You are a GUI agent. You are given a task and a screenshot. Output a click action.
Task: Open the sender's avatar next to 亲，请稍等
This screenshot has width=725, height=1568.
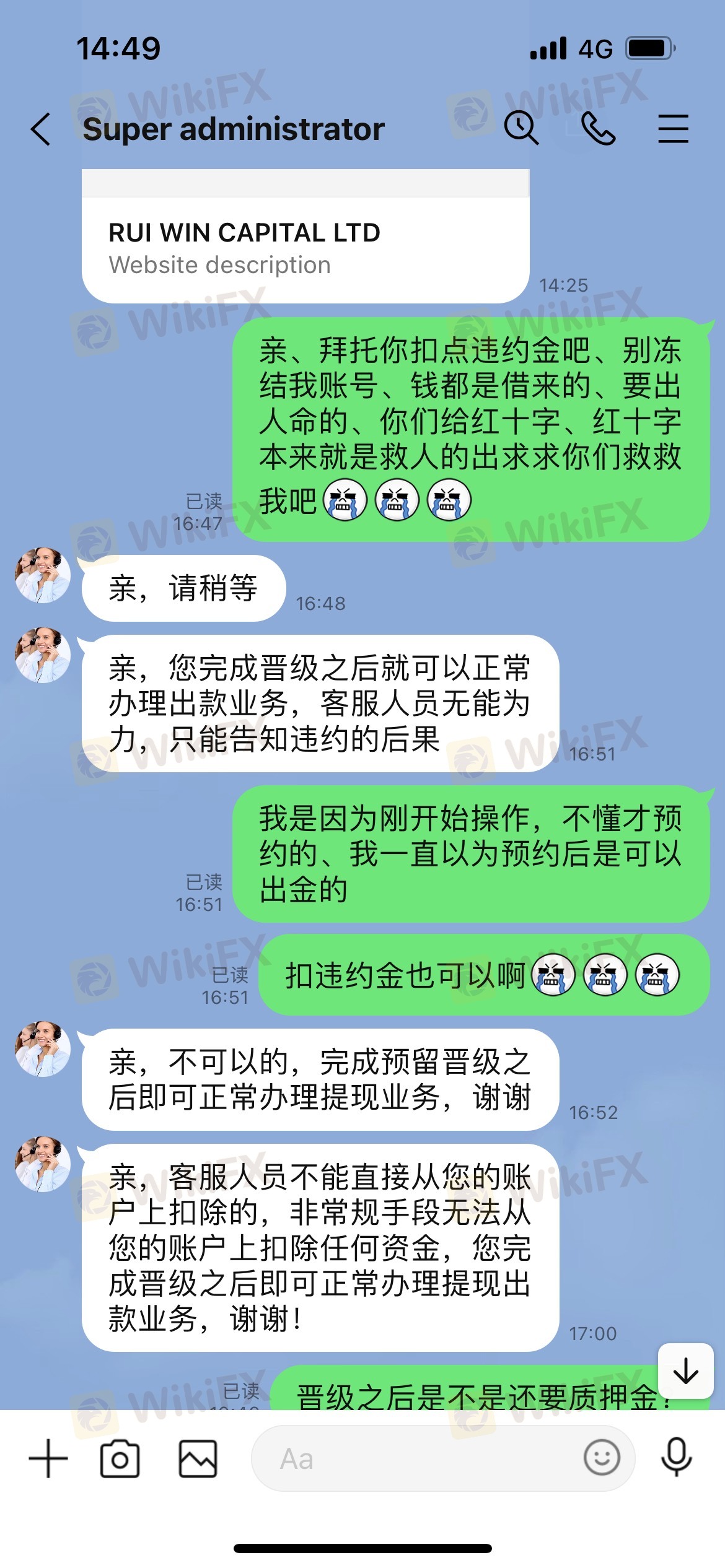42,575
